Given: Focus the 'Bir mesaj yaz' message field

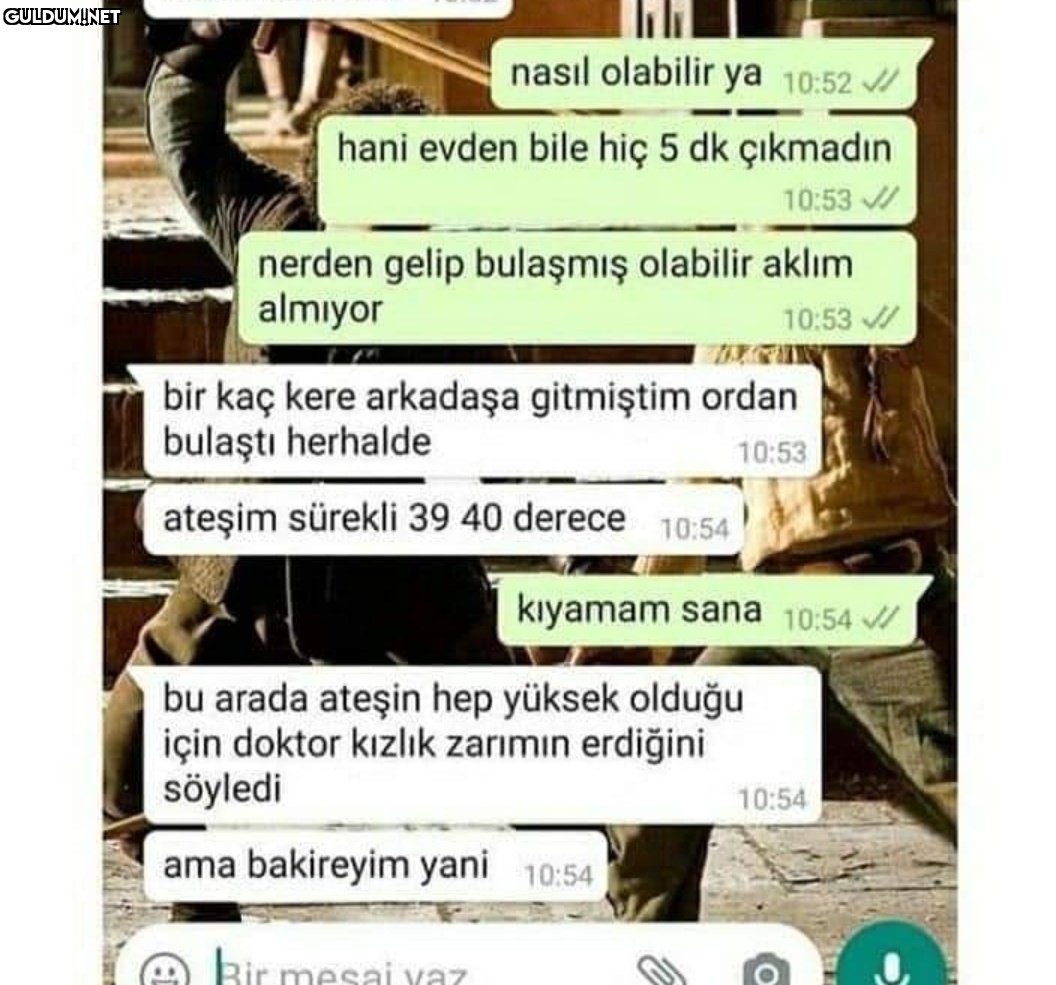Looking at the screenshot, I should coord(400,972).
